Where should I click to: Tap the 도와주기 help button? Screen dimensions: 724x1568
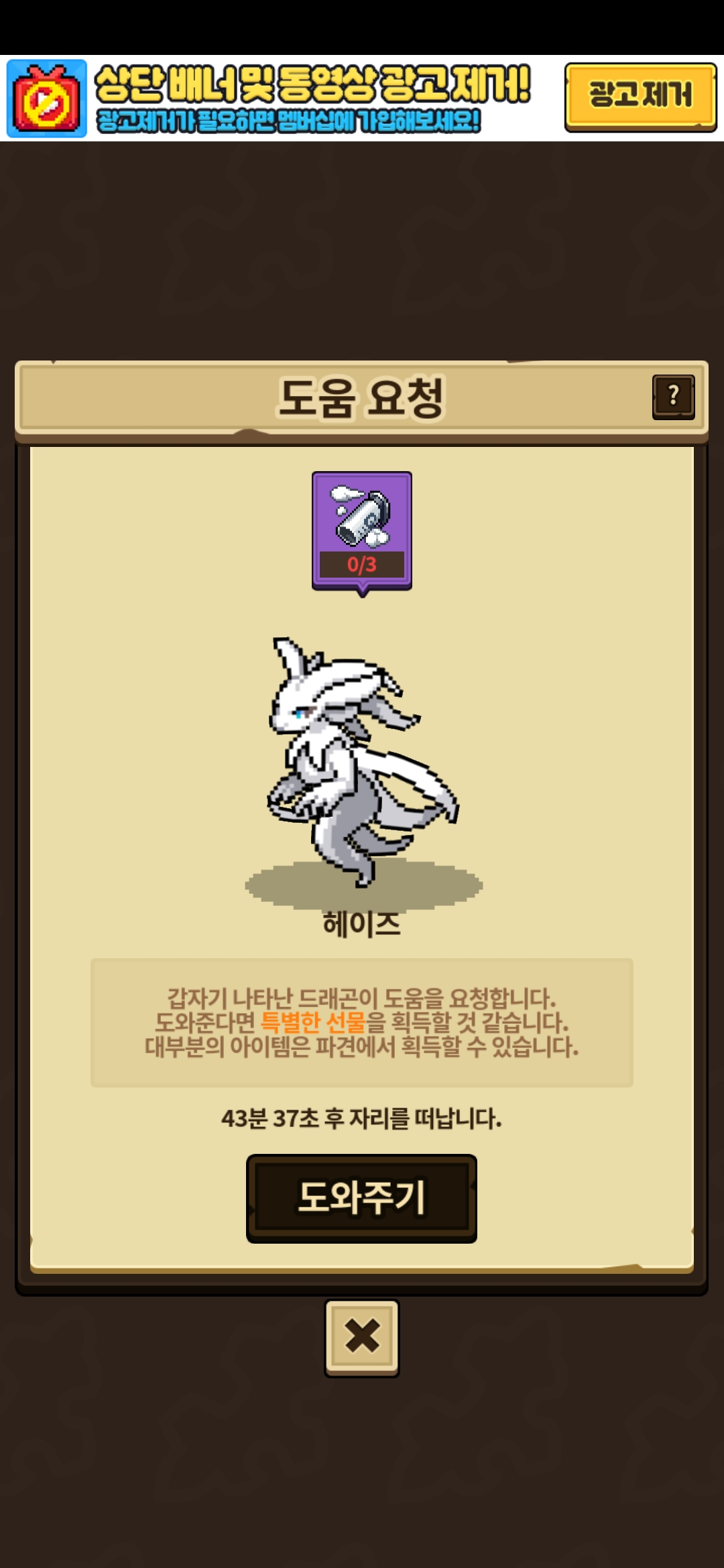coord(361,1198)
